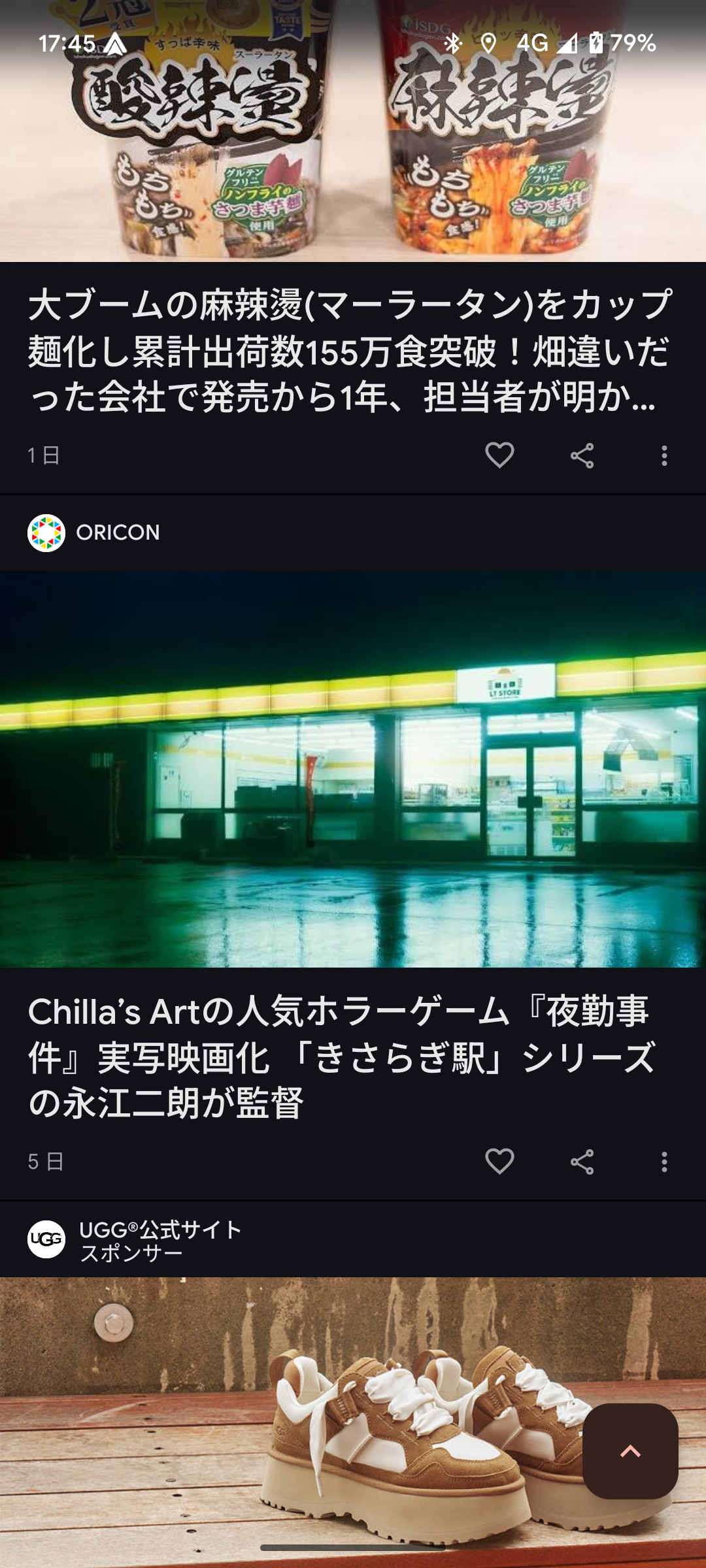Tap the scroll-to-top arrow button
The image size is (706, 1568).
[x=630, y=1451]
